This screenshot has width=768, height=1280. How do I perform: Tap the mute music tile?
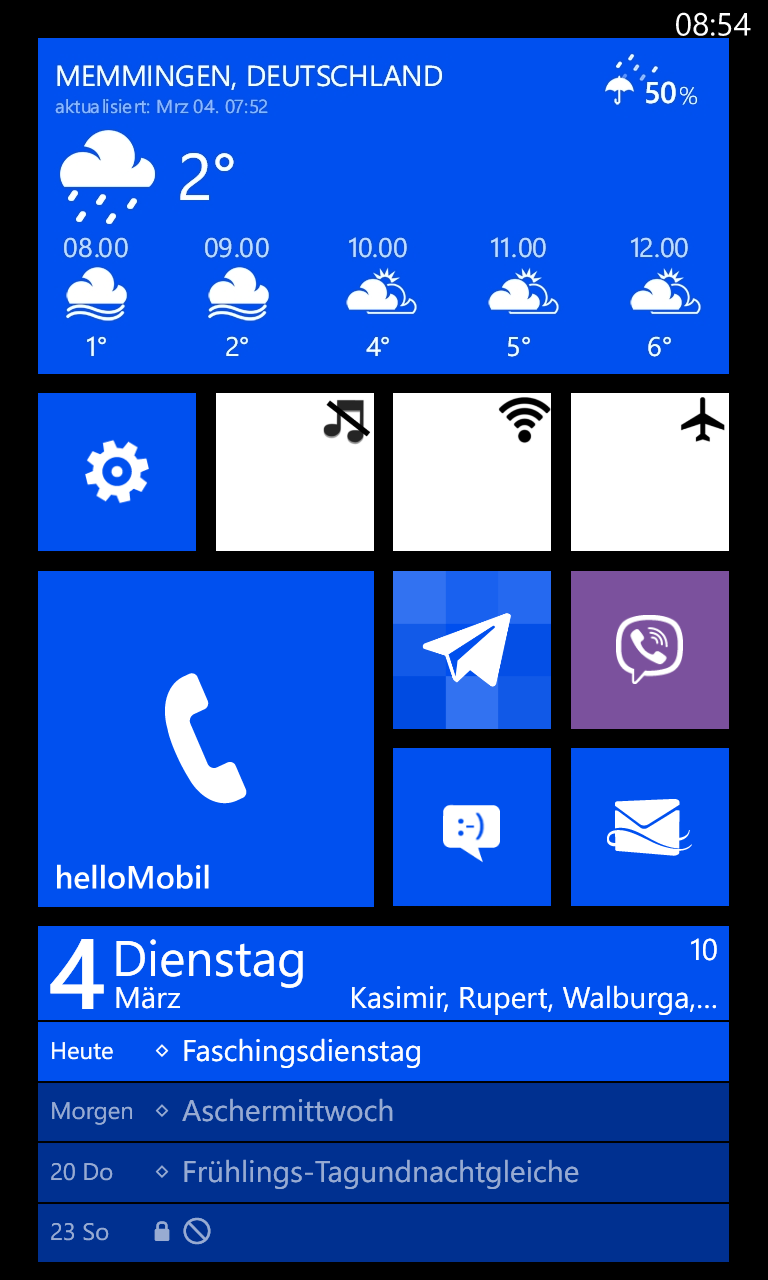pos(295,472)
